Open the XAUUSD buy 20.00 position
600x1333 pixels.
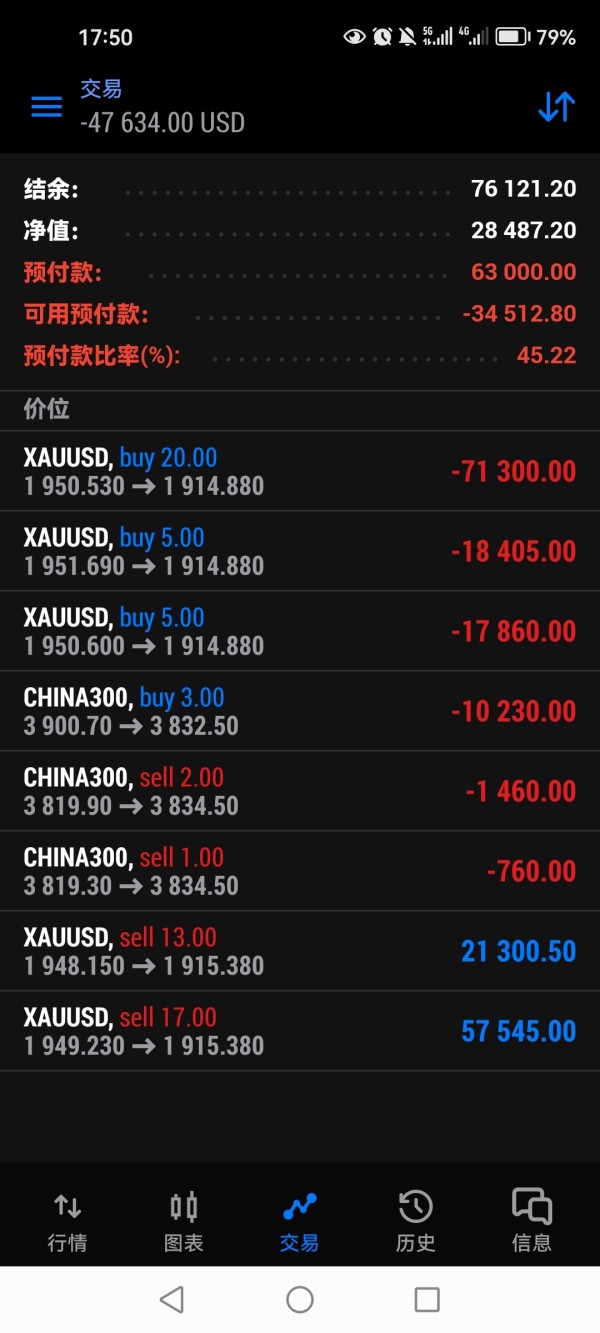[x=300, y=472]
